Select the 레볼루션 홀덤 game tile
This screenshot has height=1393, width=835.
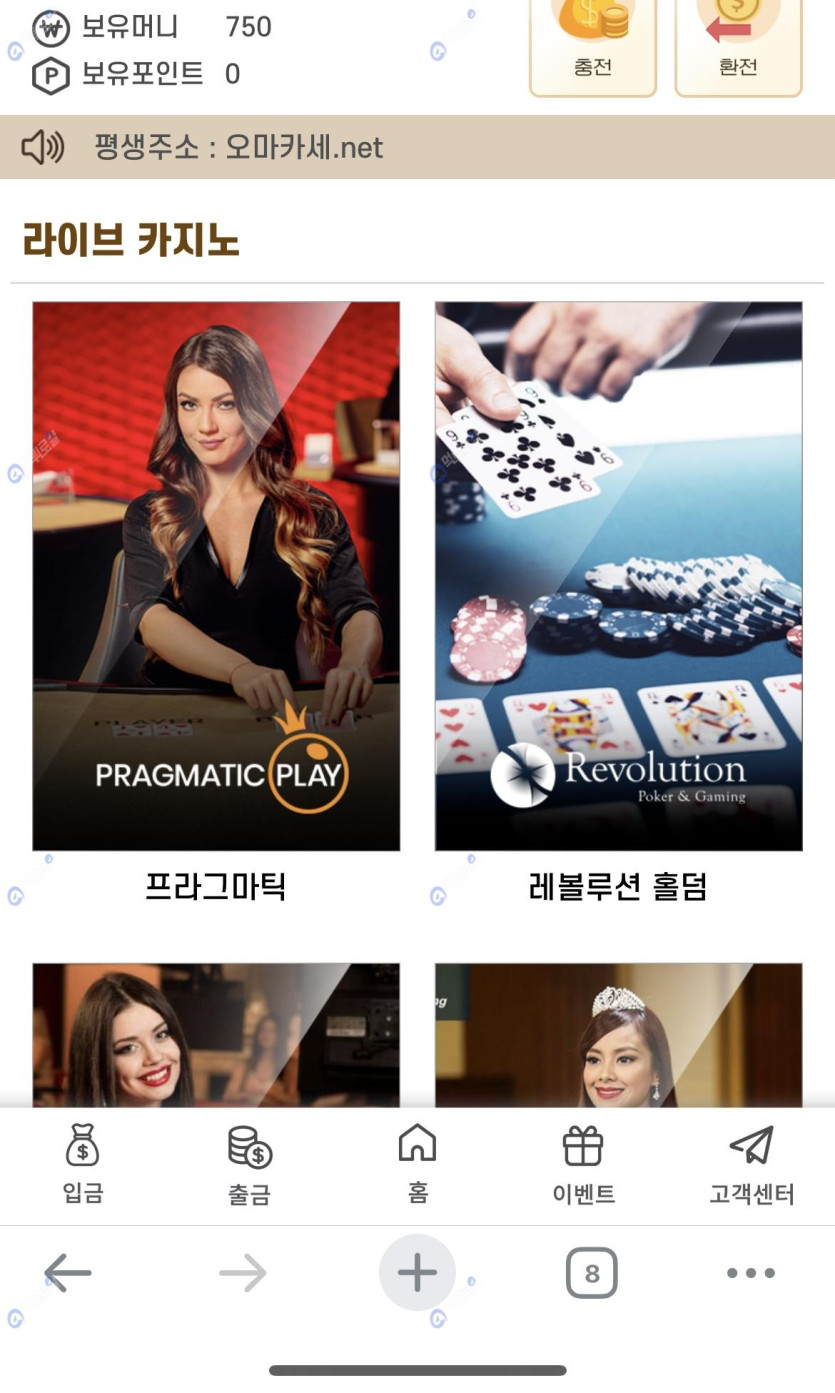point(618,576)
